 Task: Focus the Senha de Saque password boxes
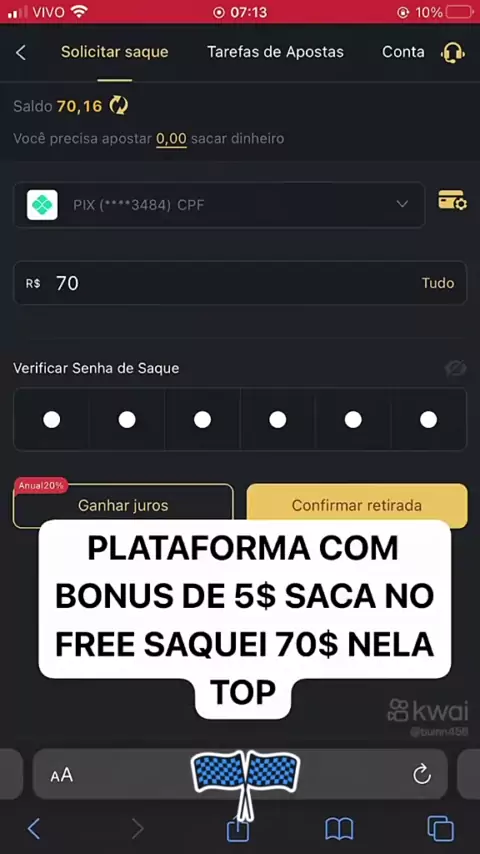pos(240,419)
